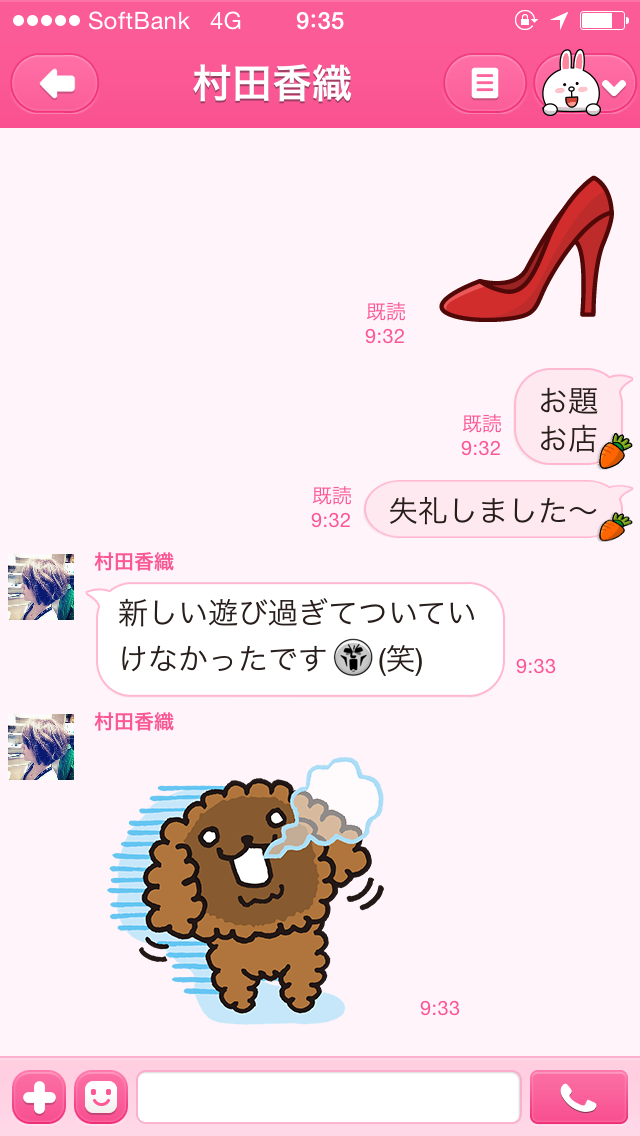640x1136 pixels.
Task: Start a voice call with 村田香織
Action: [x=578, y=1097]
